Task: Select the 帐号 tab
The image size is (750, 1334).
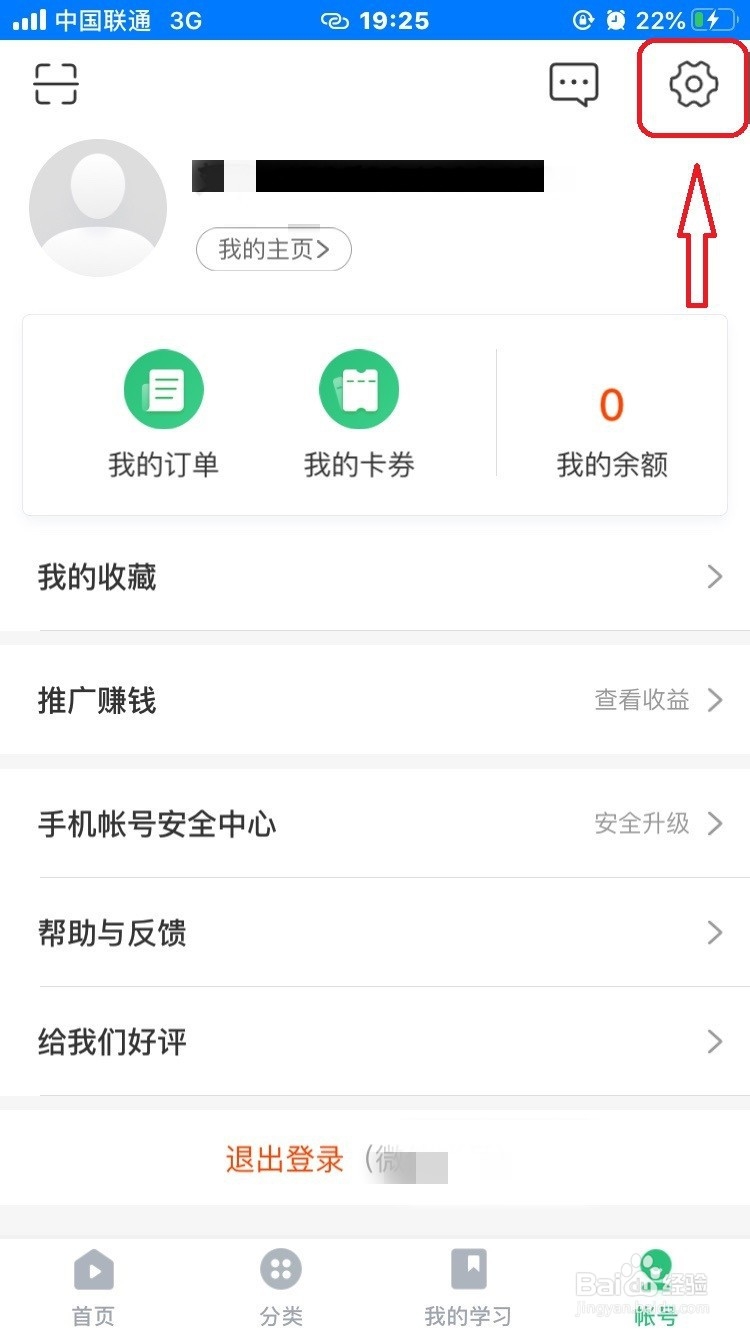Action: (655, 1286)
